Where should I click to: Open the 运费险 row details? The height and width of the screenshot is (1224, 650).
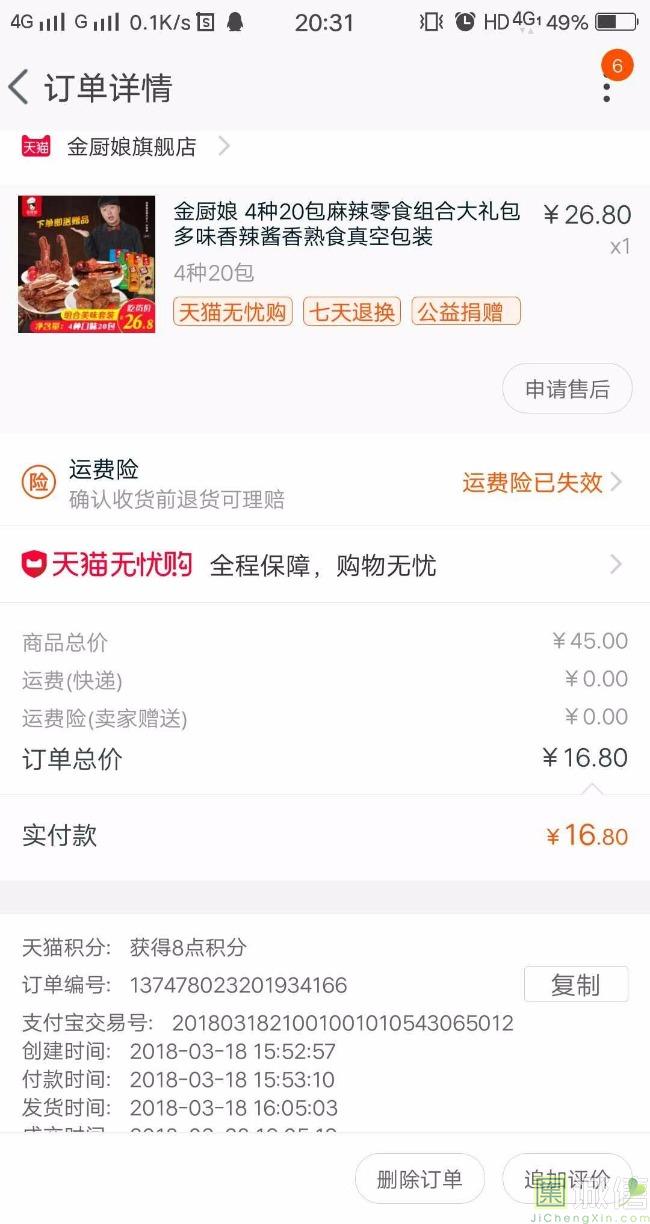325,482
